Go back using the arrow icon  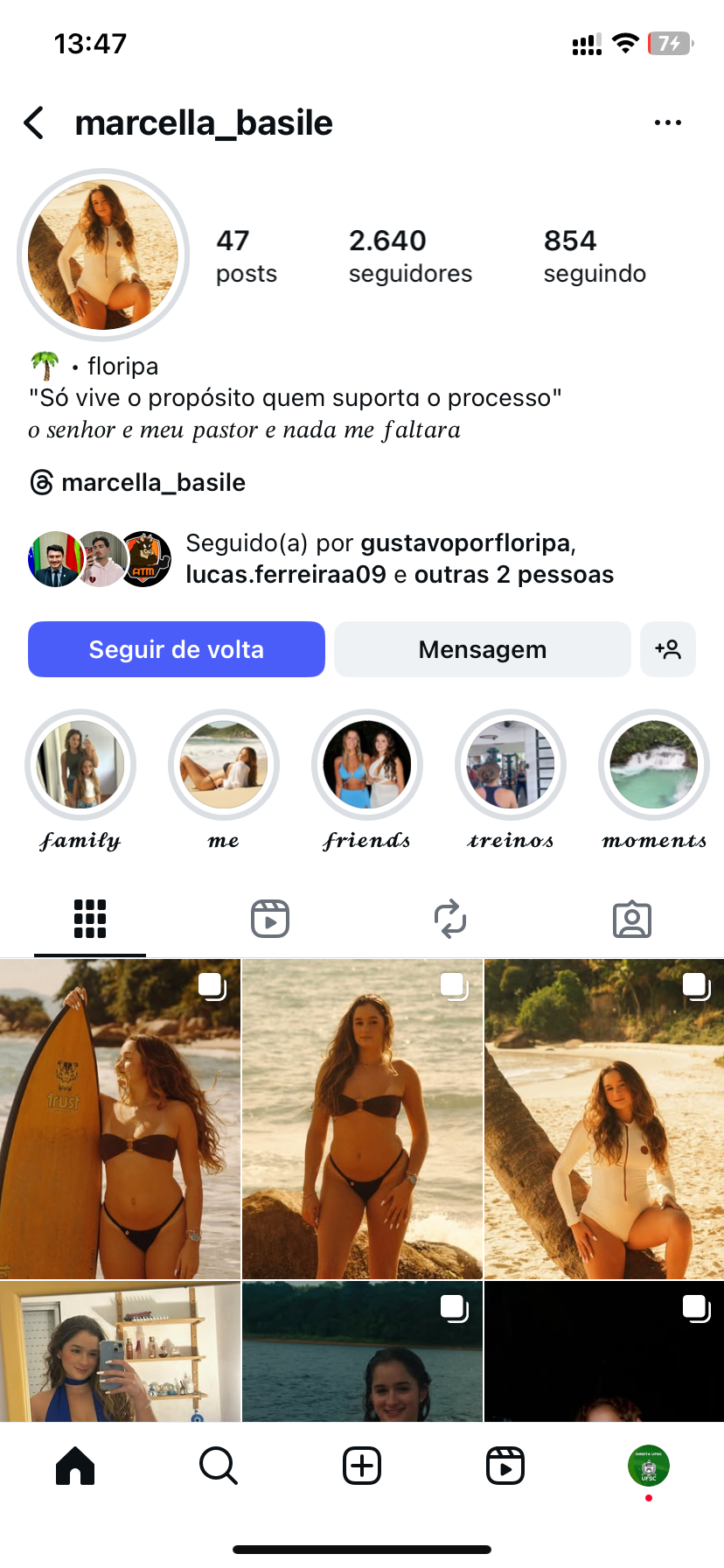(35, 123)
